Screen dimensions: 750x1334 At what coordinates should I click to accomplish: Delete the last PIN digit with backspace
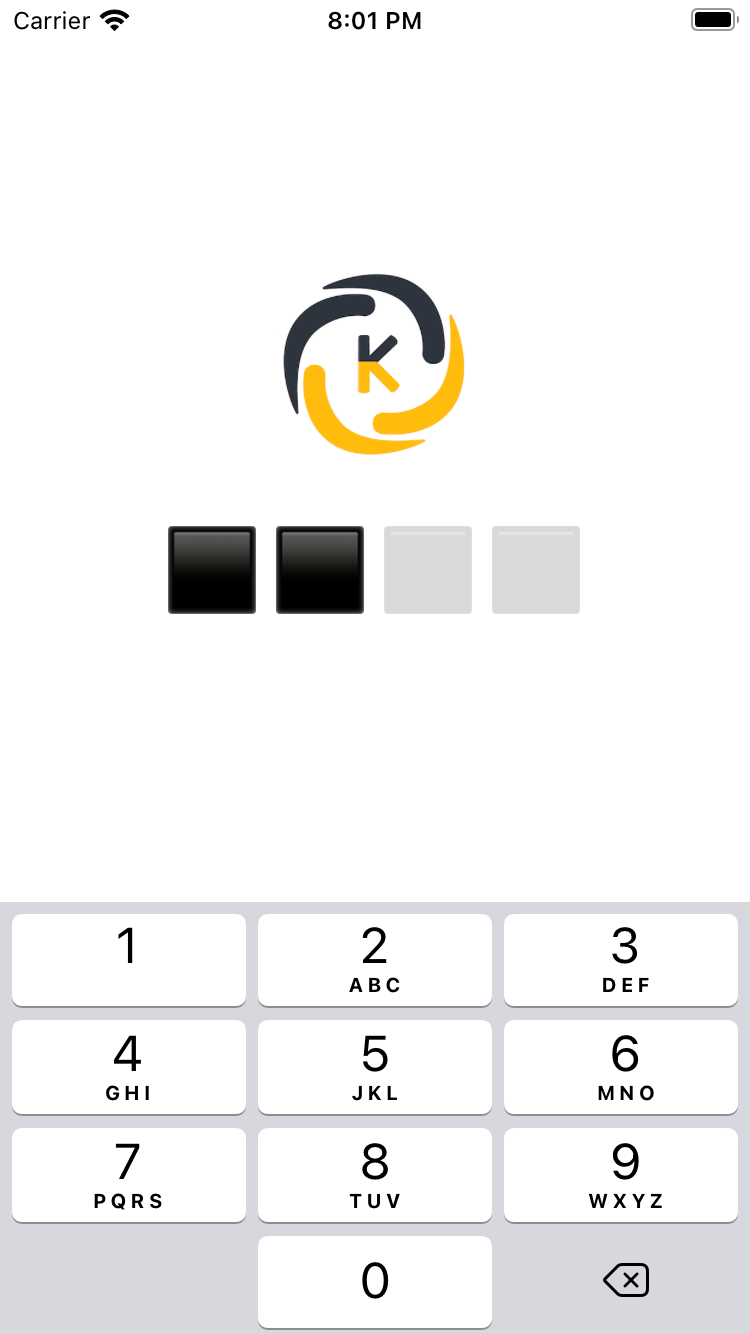[626, 1280]
